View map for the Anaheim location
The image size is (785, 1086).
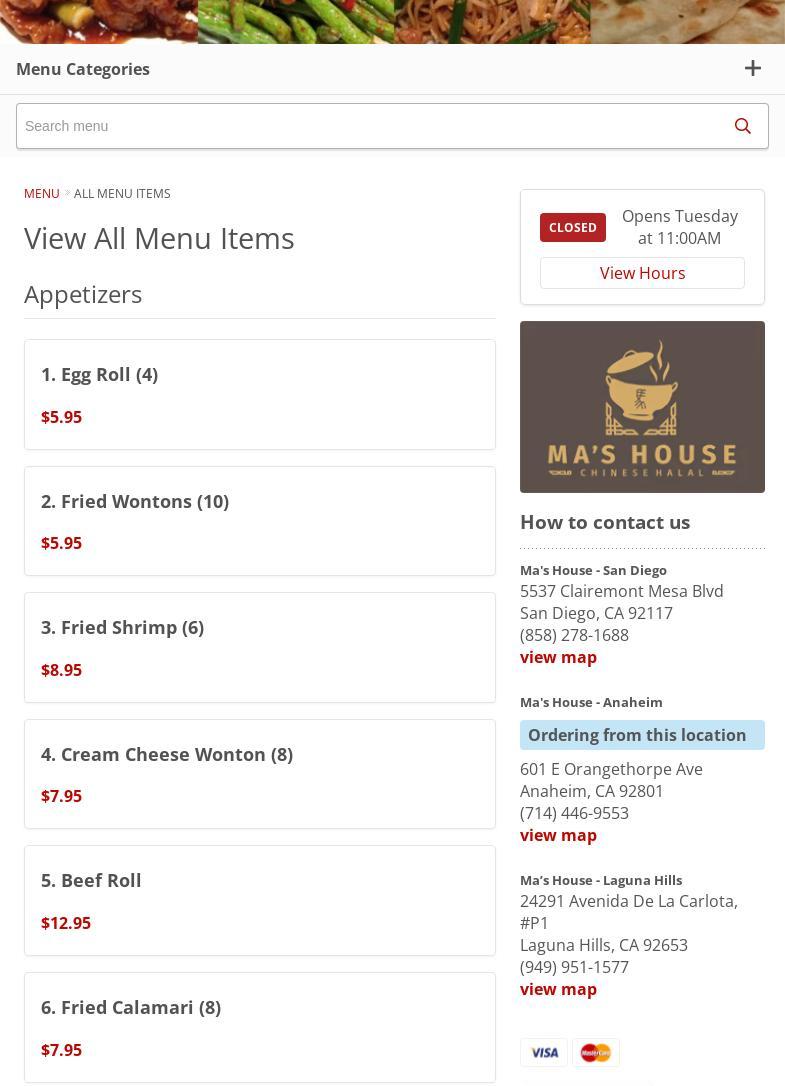(x=558, y=835)
